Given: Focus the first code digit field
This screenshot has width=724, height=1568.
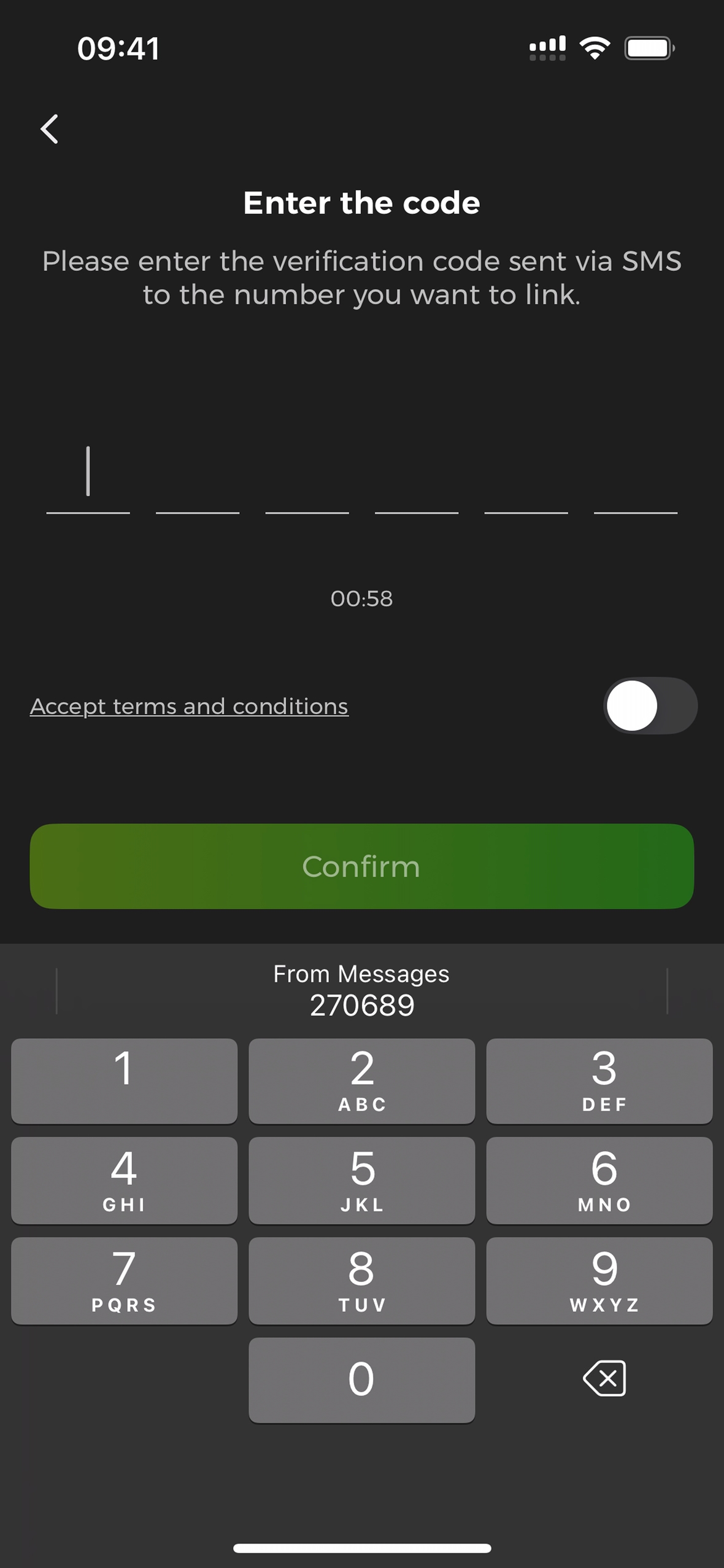Looking at the screenshot, I should point(88,479).
